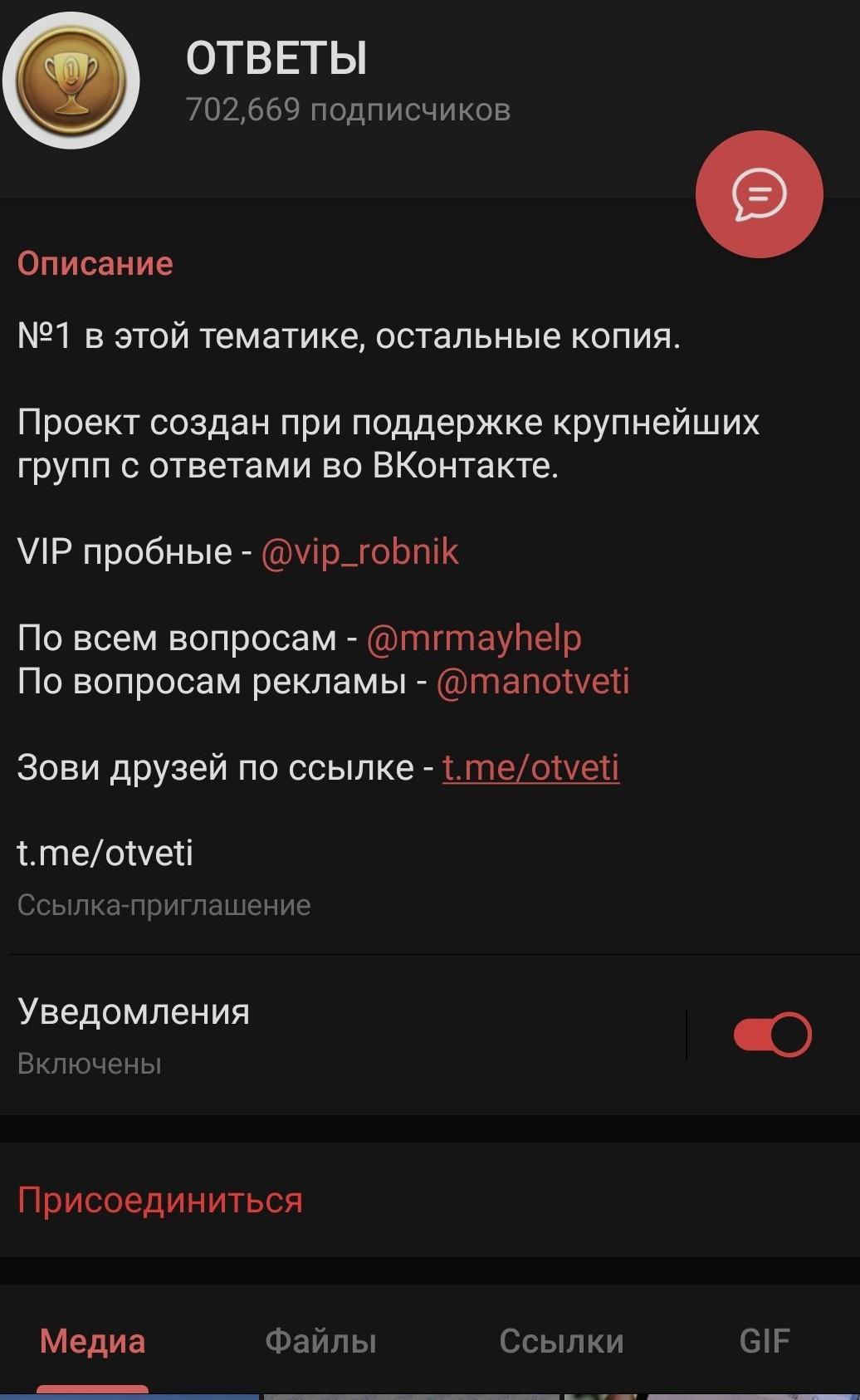Image resolution: width=860 pixels, height=1400 pixels.
Task: Open the @manotveti advertising contact link
Action: pos(532,682)
